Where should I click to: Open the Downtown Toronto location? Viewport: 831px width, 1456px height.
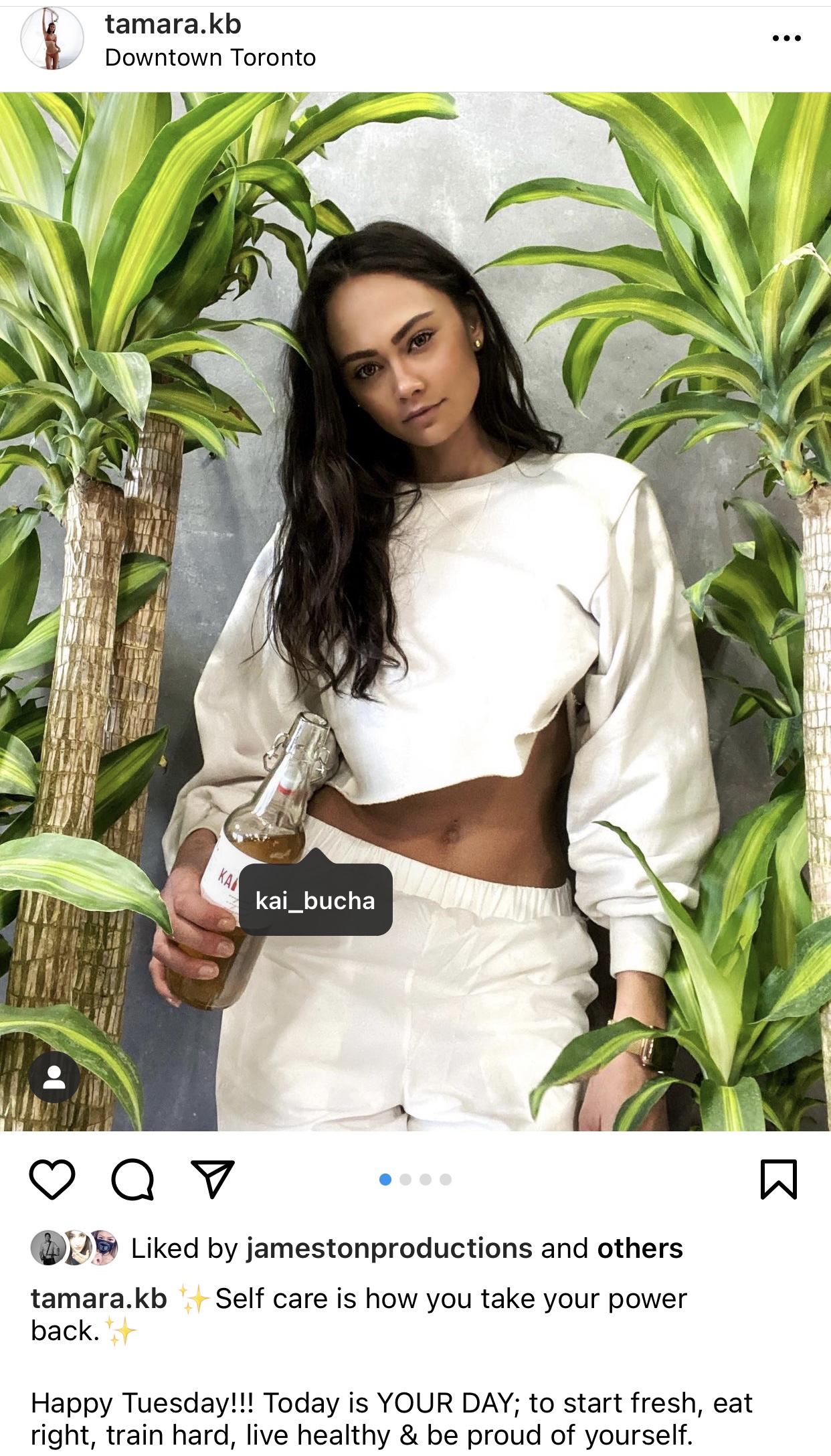point(210,58)
